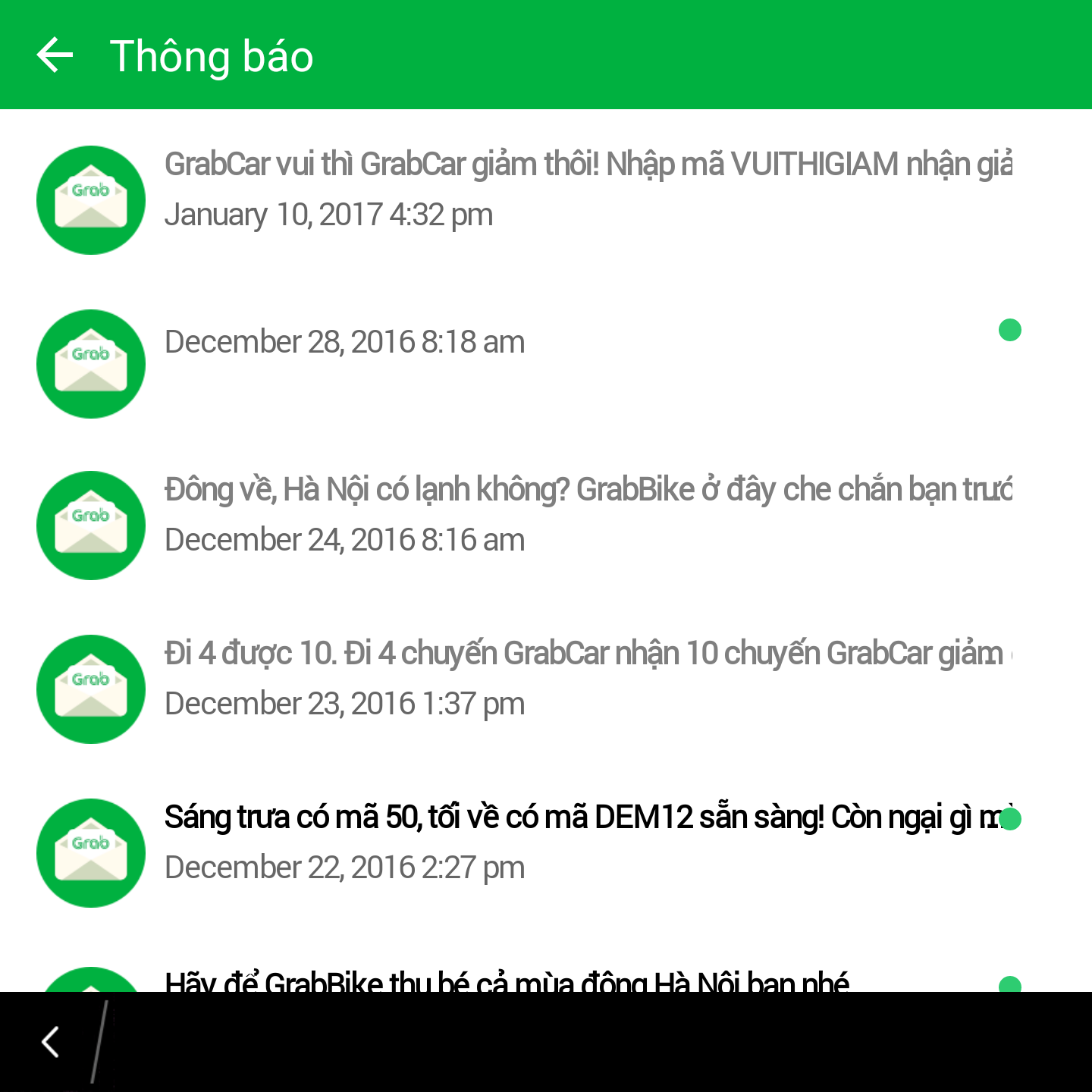The height and width of the screenshot is (1092, 1092).
Task: Open the Hãy để GrabBike notification
Action: tap(507, 981)
